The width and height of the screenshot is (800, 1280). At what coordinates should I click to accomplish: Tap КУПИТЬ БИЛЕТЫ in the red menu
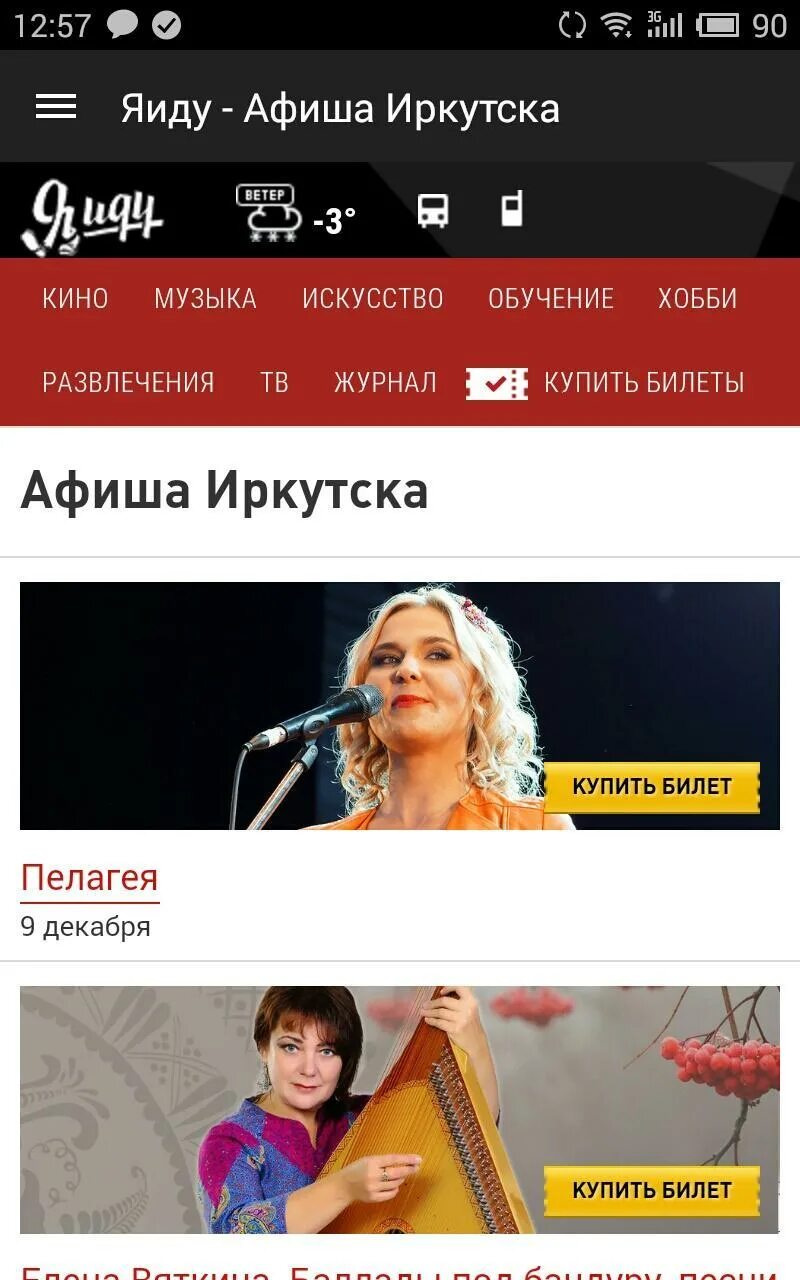tap(606, 382)
